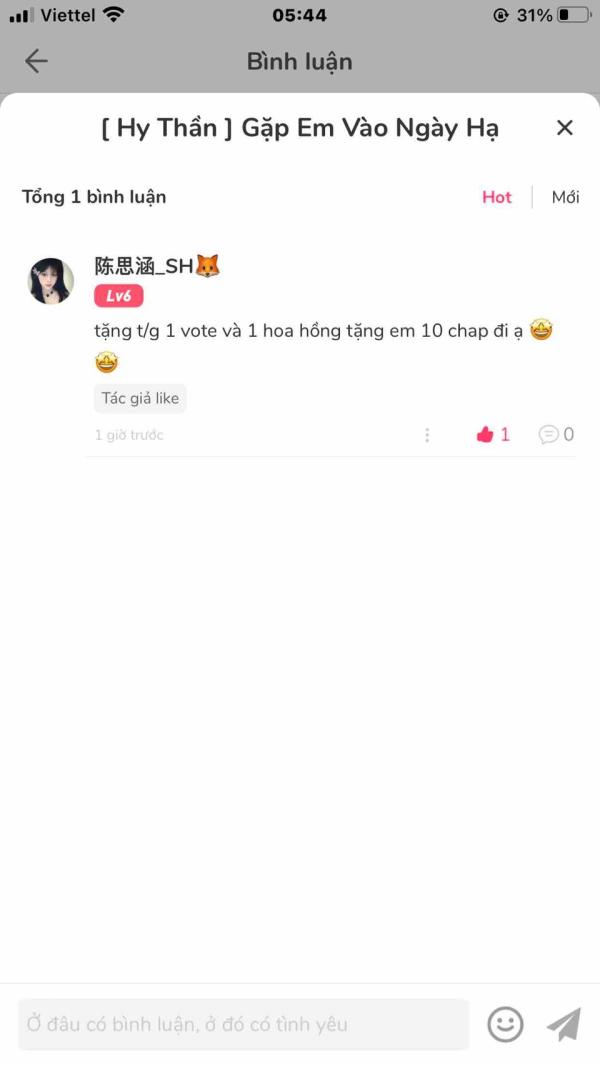Focus the comment input field
The height and width of the screenshot is (1067, 600).
pyautogui.click(x=243, y=1024)
